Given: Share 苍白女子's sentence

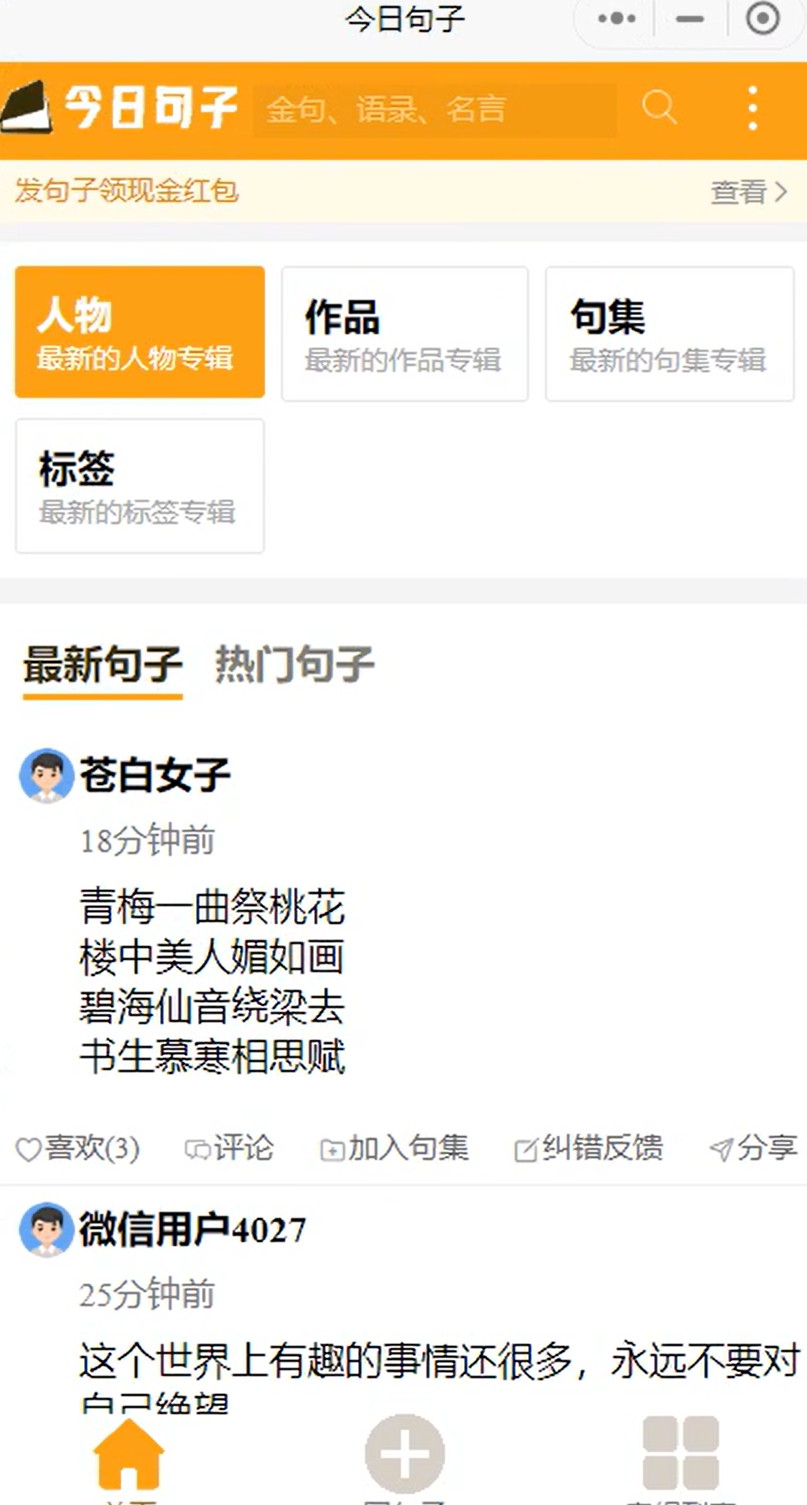Looking at the screenshot, I should click(753, 1149).
